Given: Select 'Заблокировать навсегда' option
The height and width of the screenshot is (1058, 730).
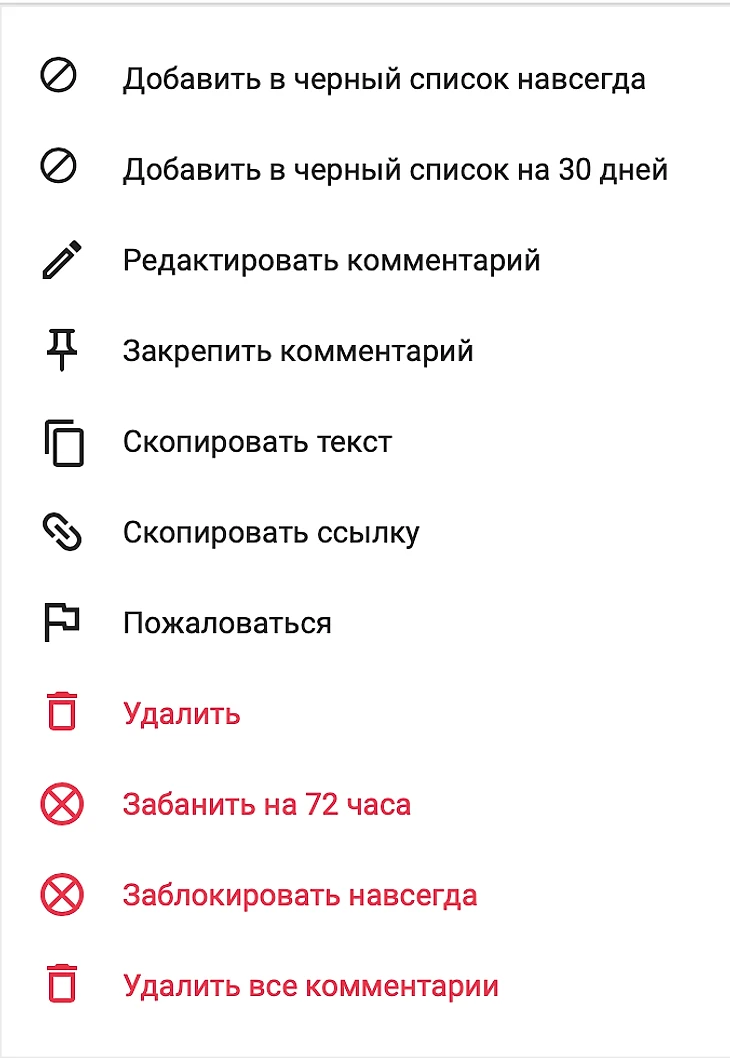Looking at the screenshot, I should 299,895.
